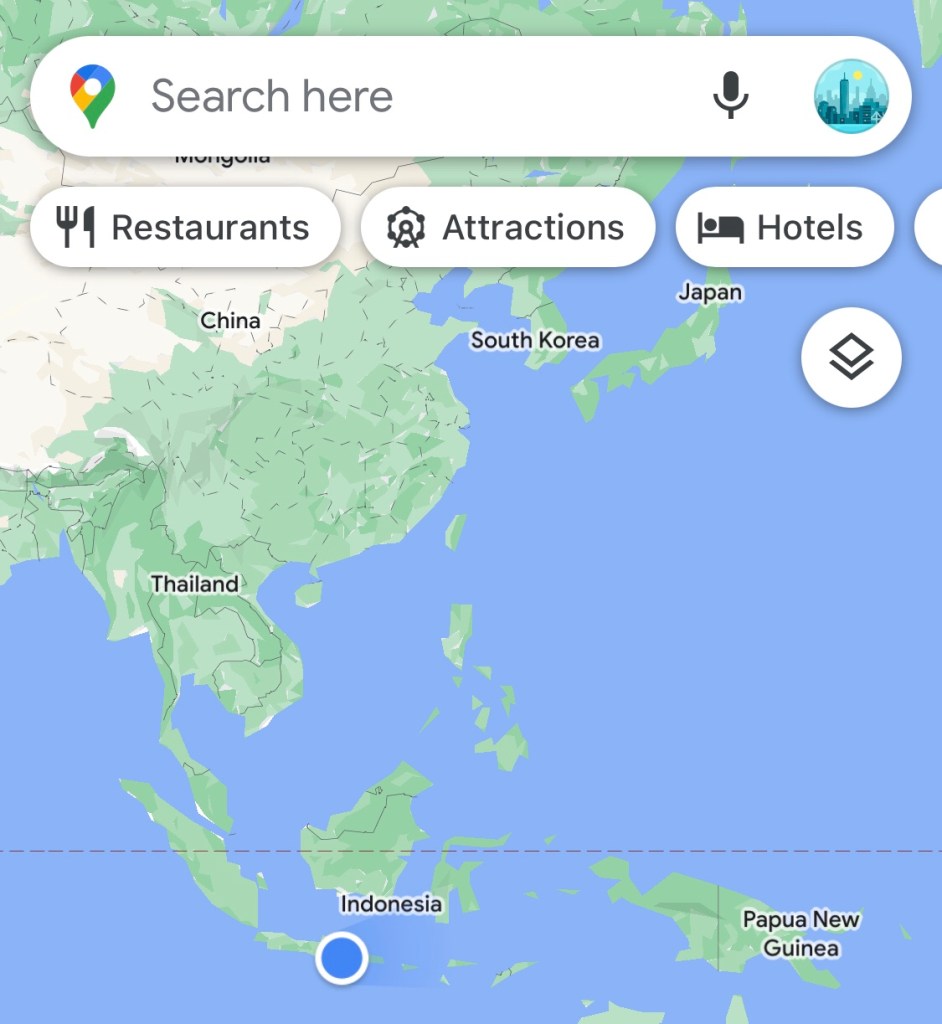
Task: Start voice search with the microphone
Action: click(730, 96)
